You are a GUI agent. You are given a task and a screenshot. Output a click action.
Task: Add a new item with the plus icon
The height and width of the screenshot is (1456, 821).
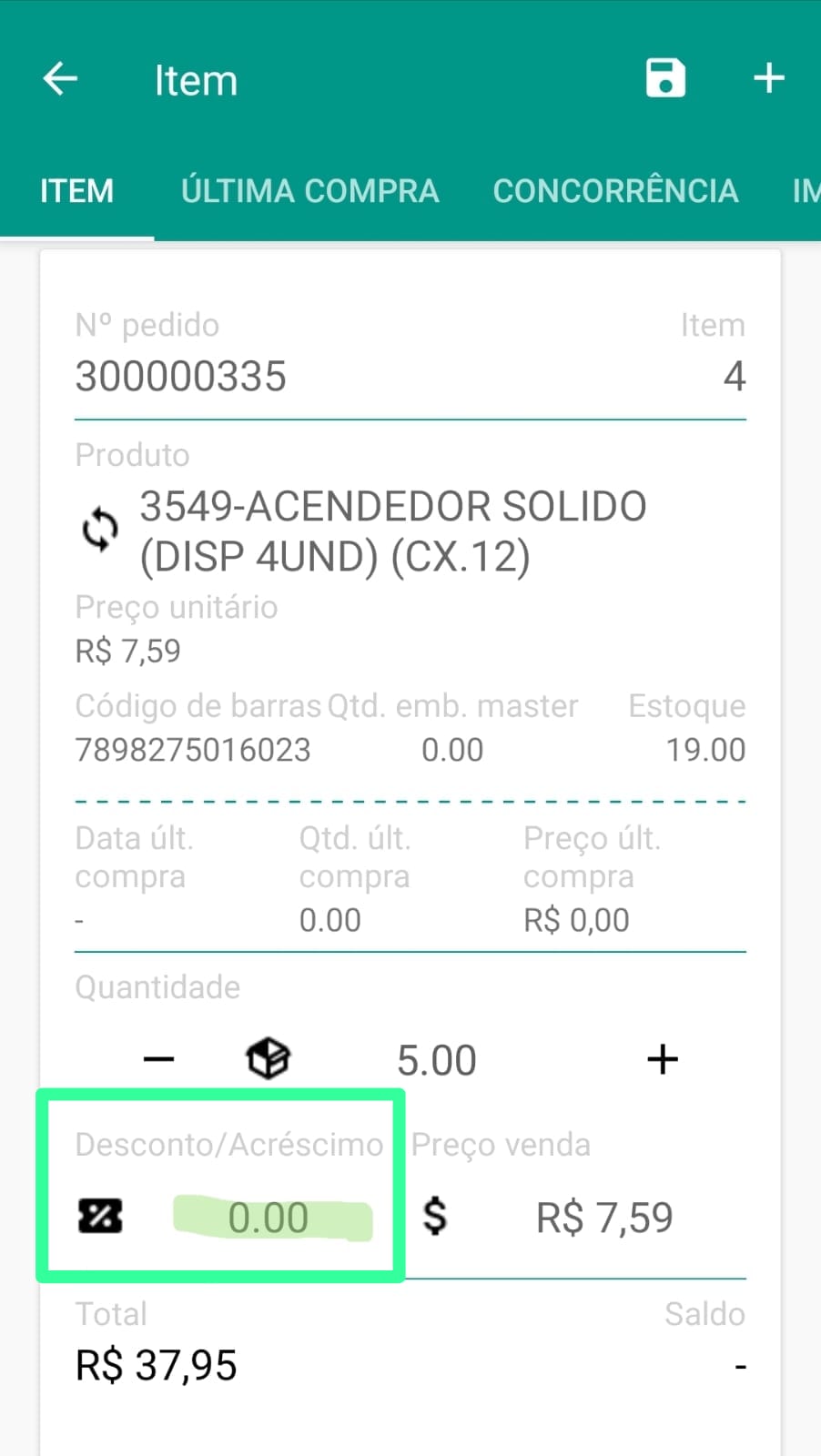pos(769,78)
